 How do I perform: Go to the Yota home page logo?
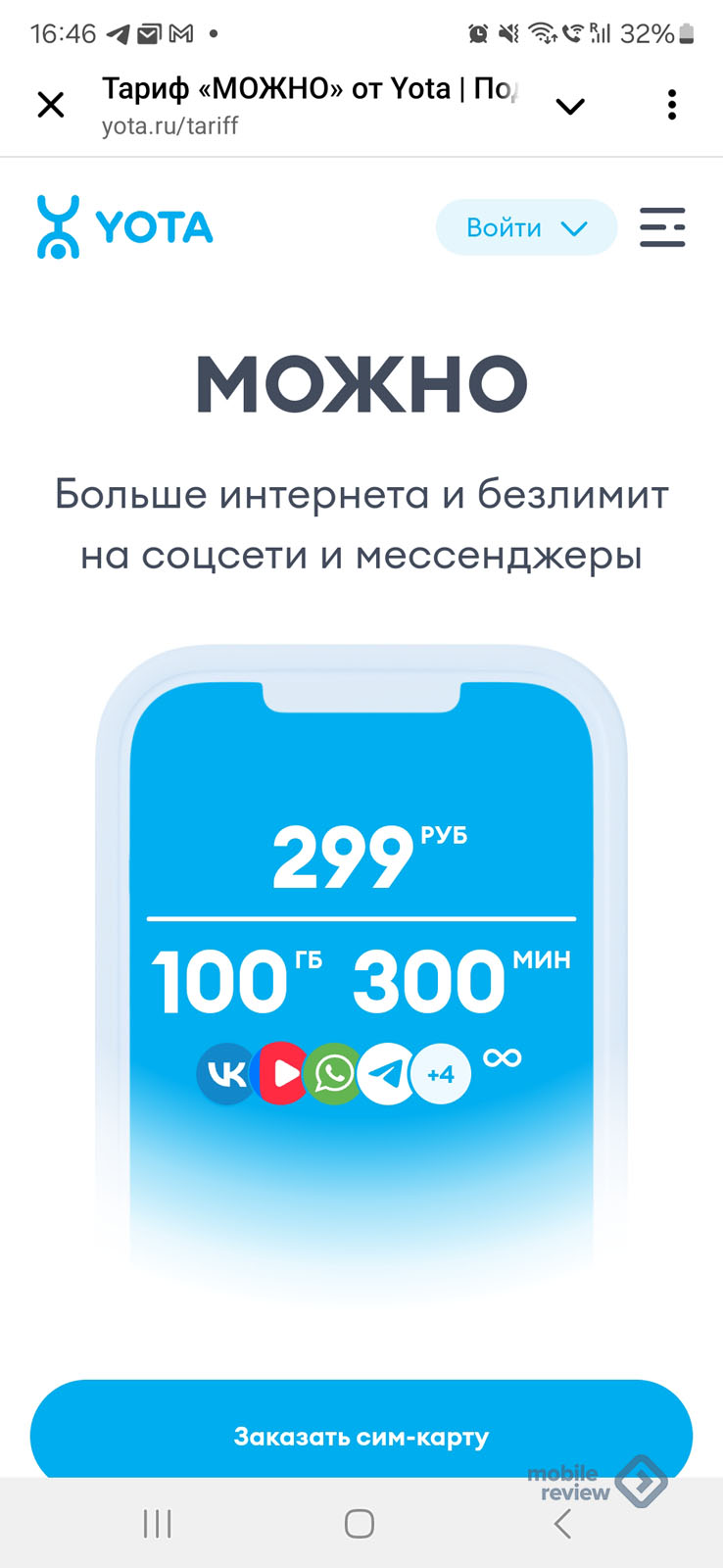(124, 226)
